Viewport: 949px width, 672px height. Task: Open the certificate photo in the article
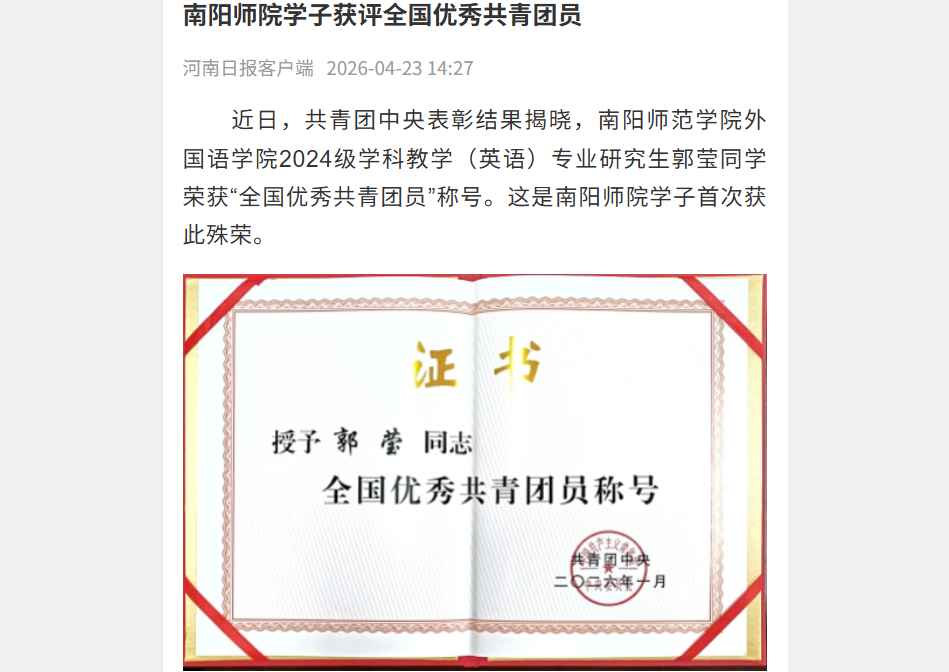coord(474,470)
